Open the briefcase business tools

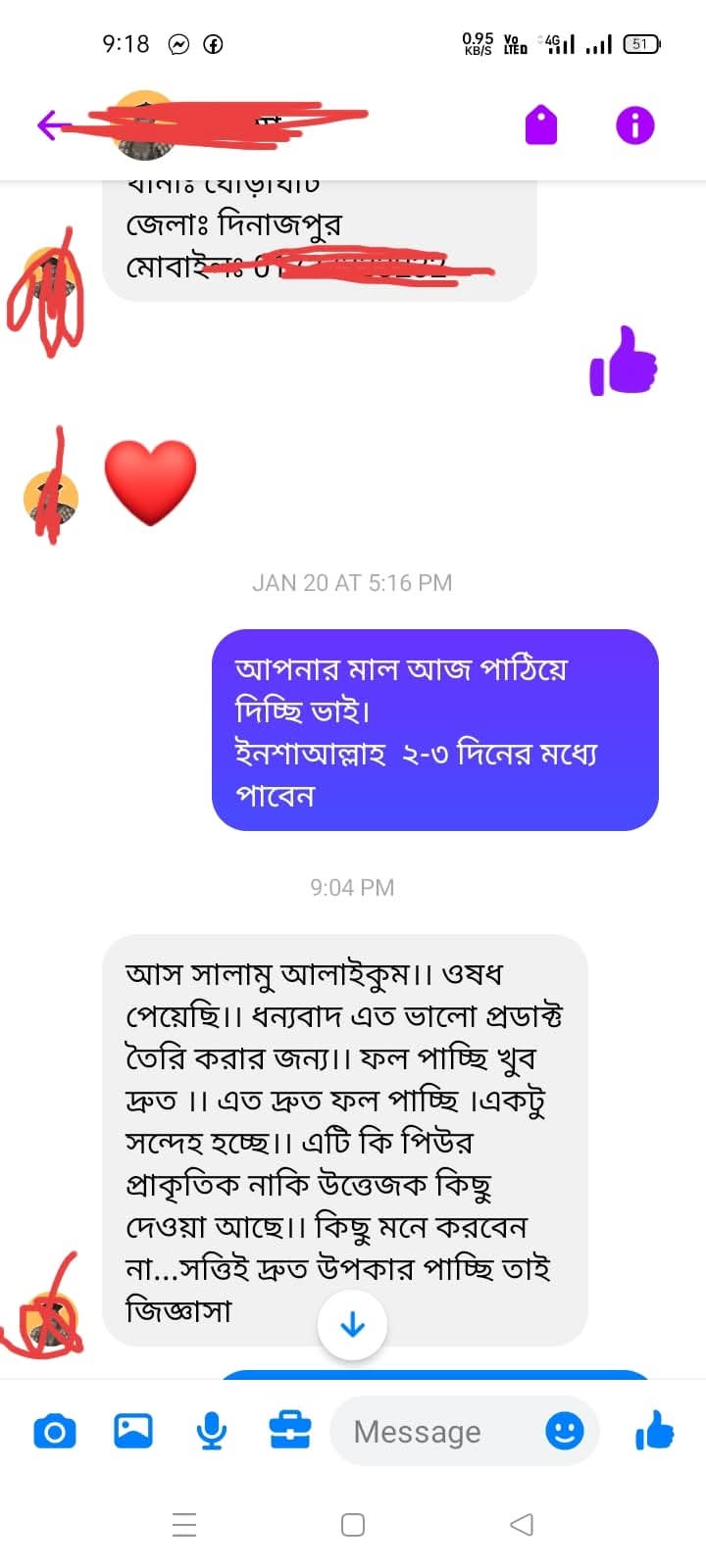pyautogui.click(x=290, y=1432)
